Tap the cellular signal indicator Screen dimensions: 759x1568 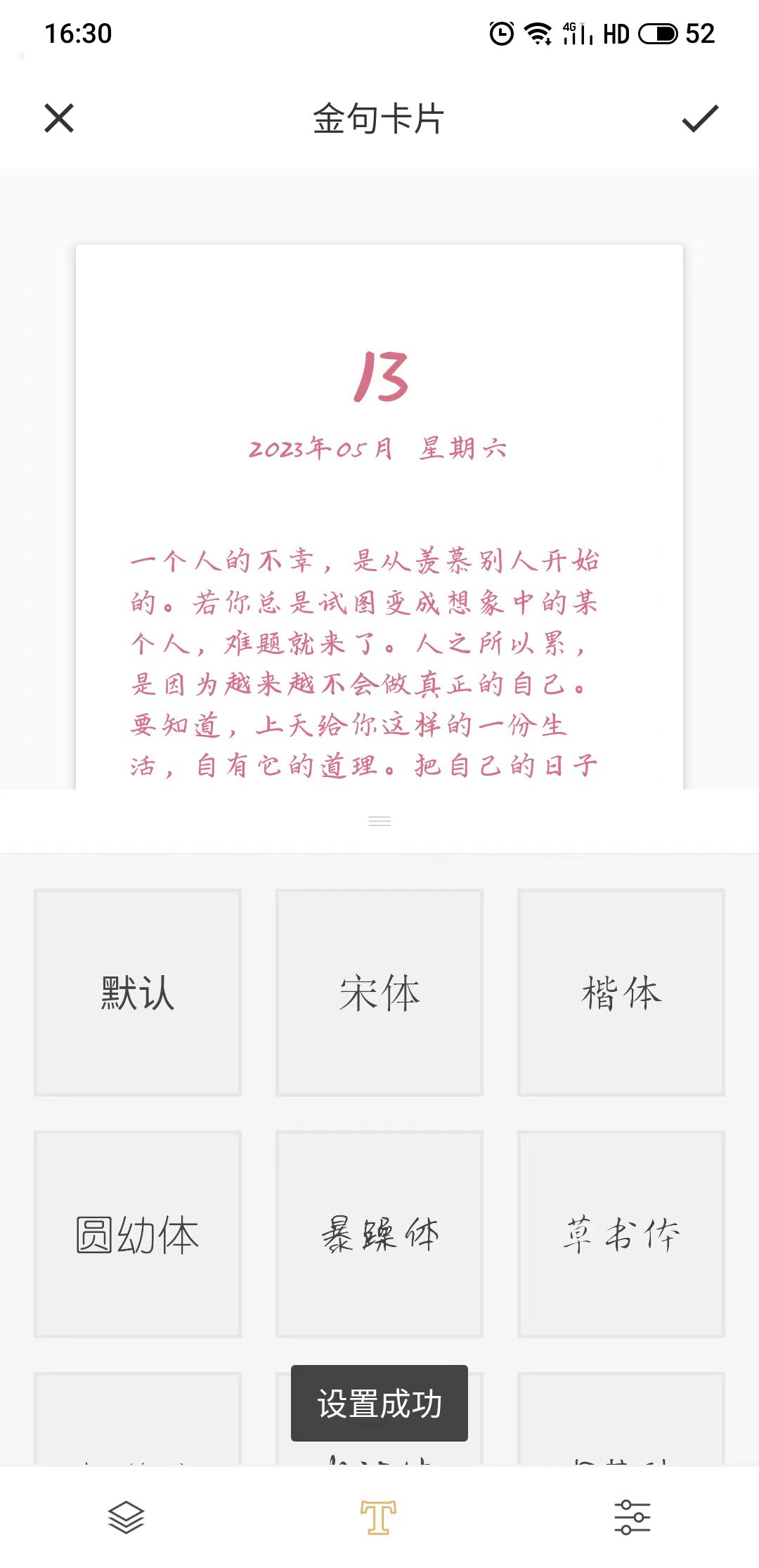point(578,33)
